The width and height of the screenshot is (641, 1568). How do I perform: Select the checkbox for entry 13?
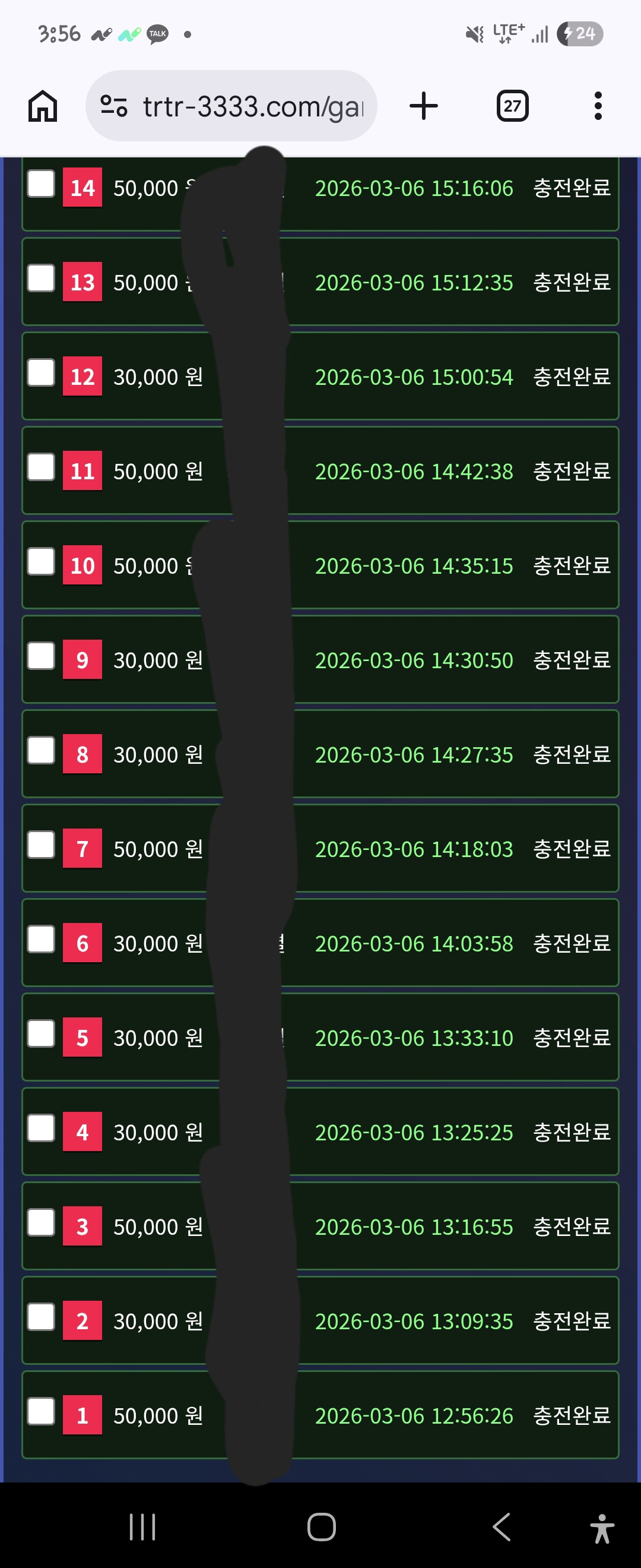[42, 278]
